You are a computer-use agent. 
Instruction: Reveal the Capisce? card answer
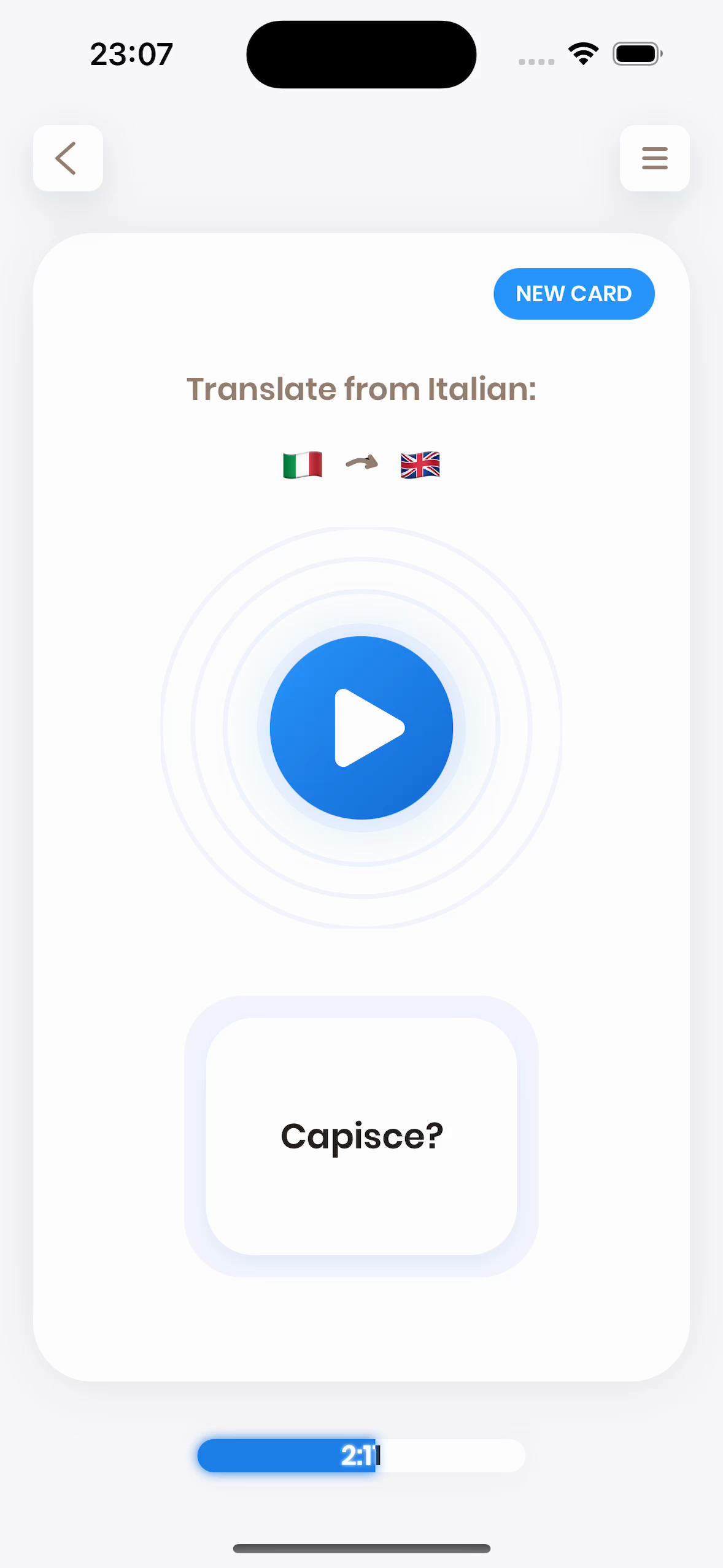pyautogui.click(x=361, y=1136)
